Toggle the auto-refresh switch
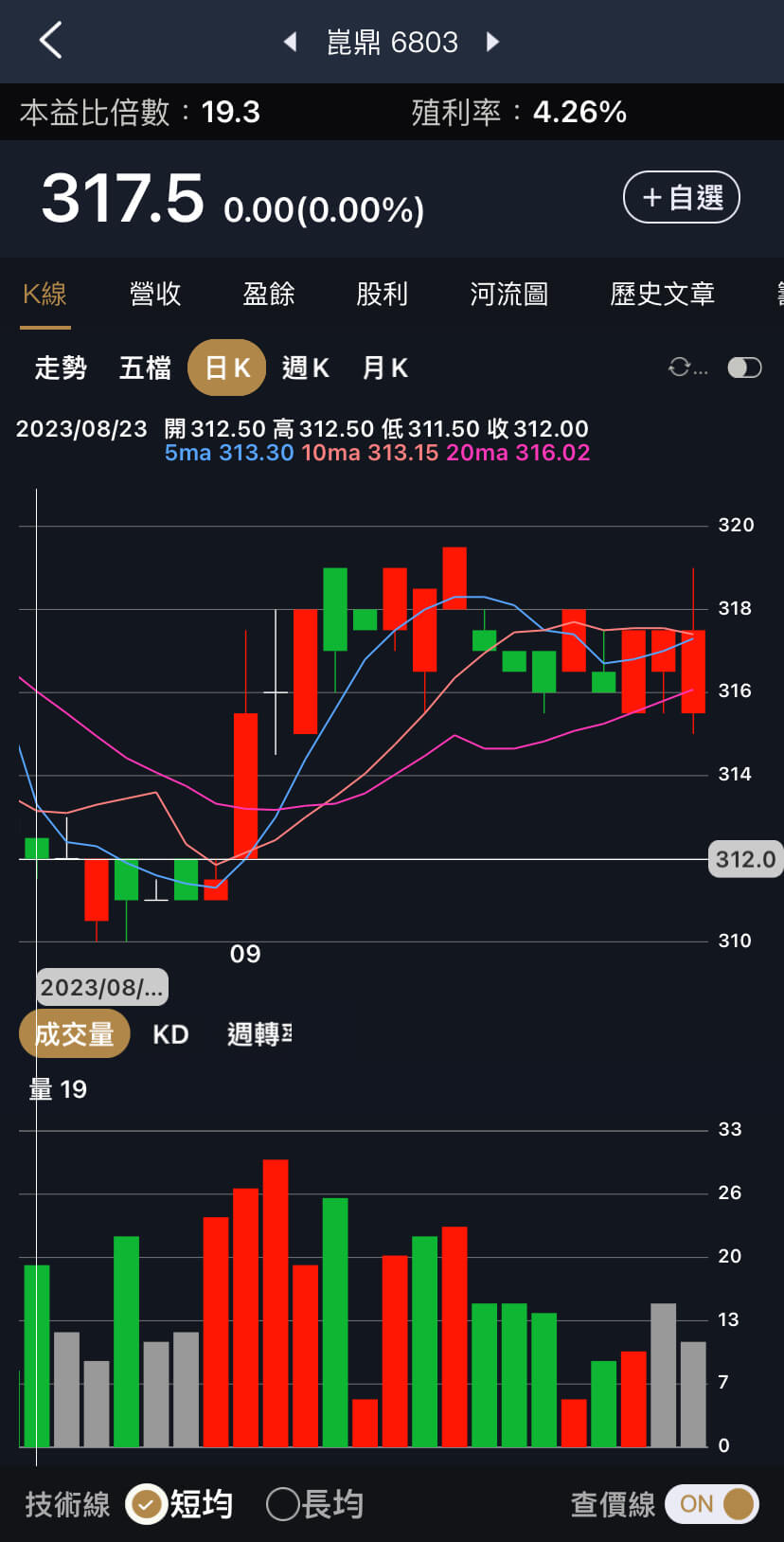The height and width of the screenshot is (1542, 784). [x=744, y=368]
